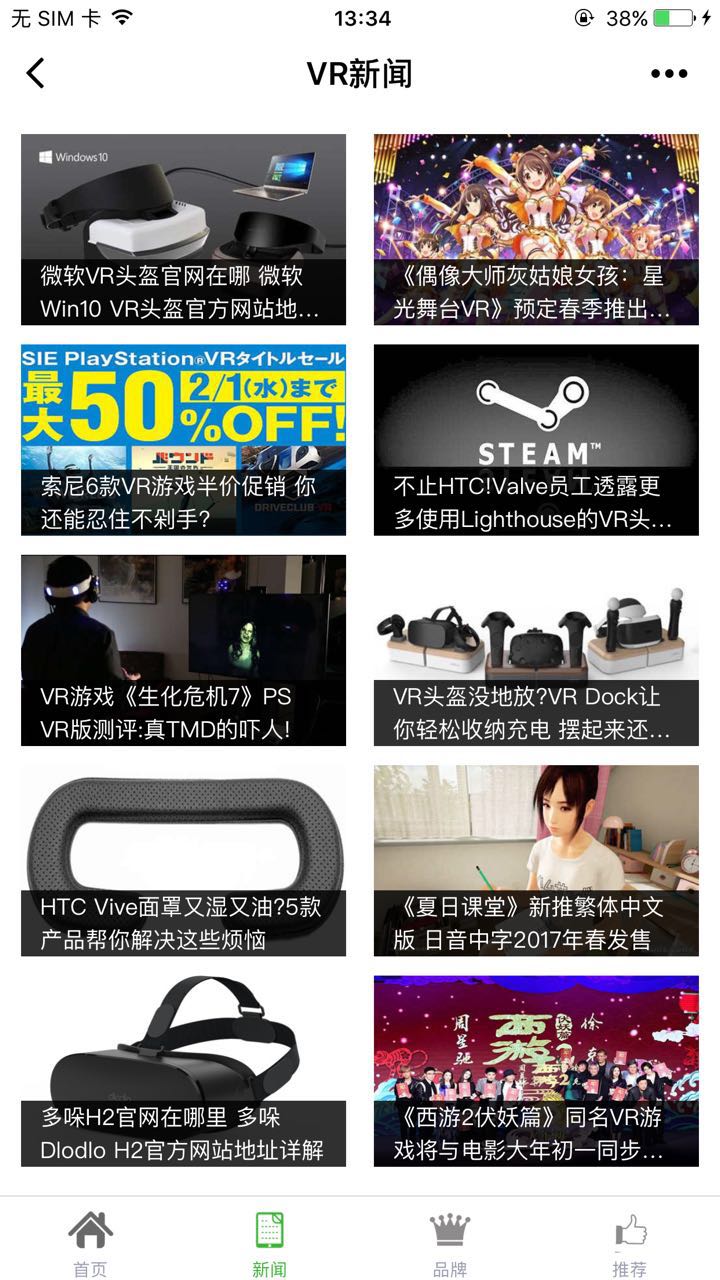Open the Resident Evil 7 PS VR review
Viewport: 720px width, 1280px height.
(x=183, y=650)
